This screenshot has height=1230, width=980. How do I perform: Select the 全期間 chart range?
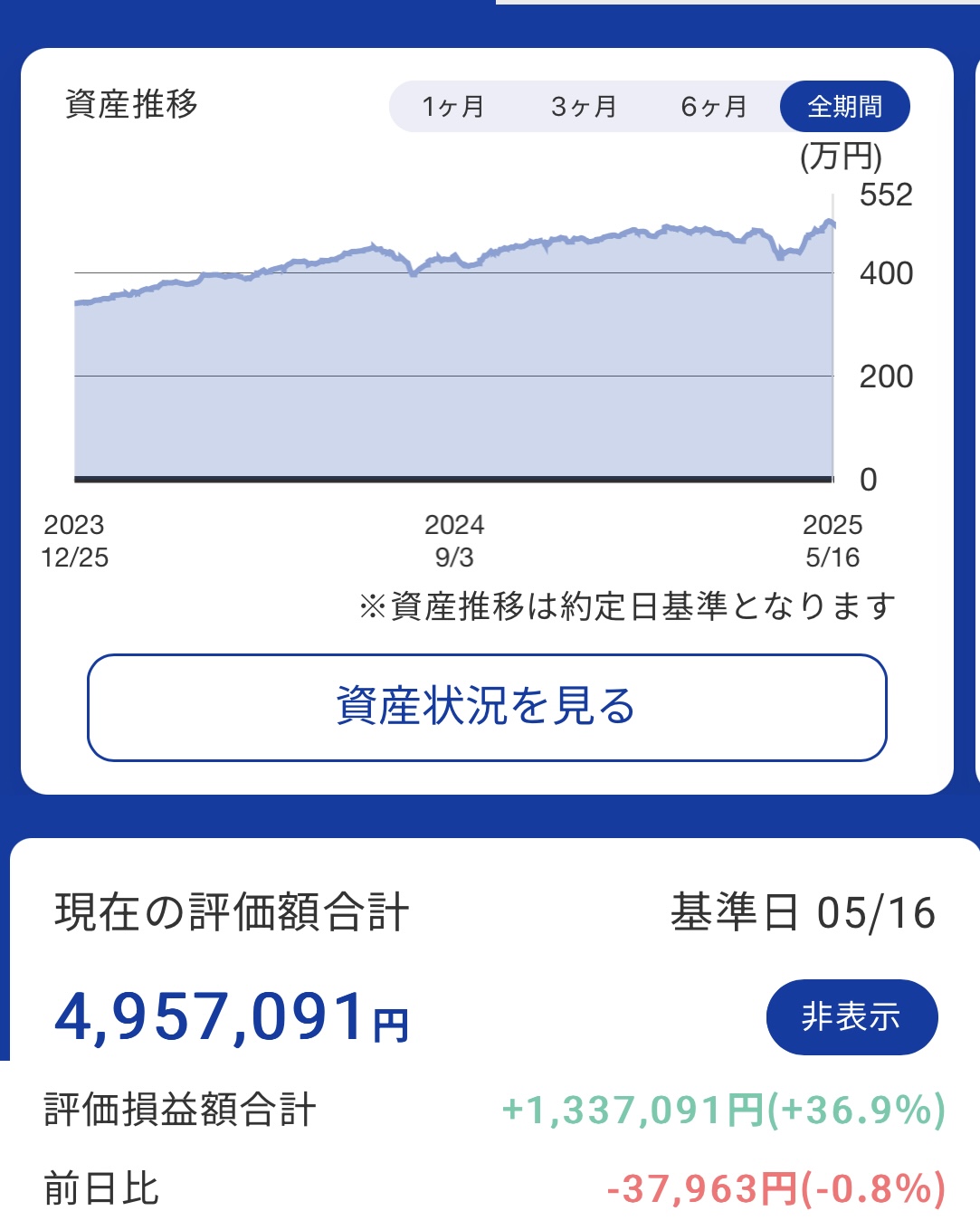(844, 107)
